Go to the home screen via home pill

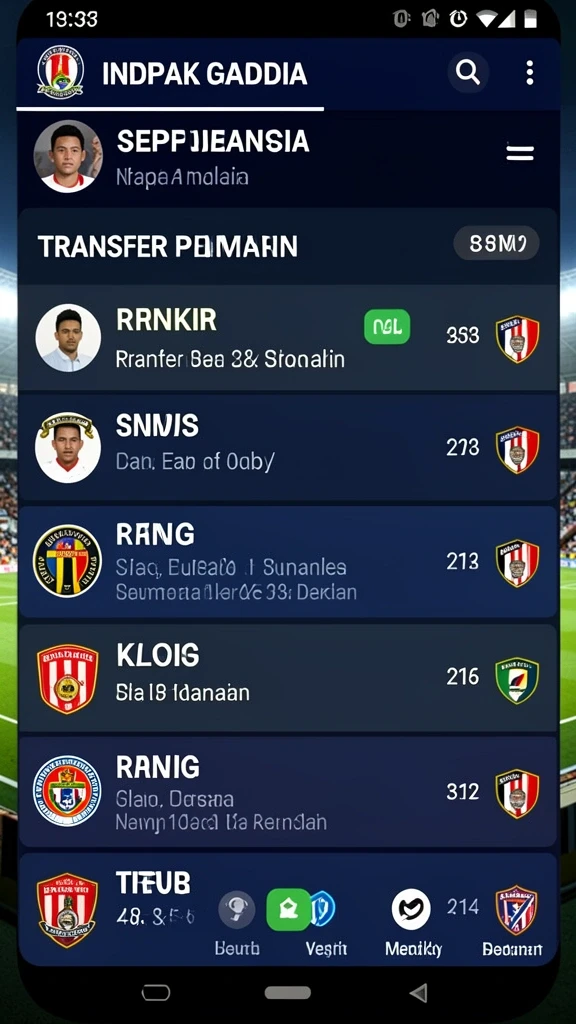(287, 993)
